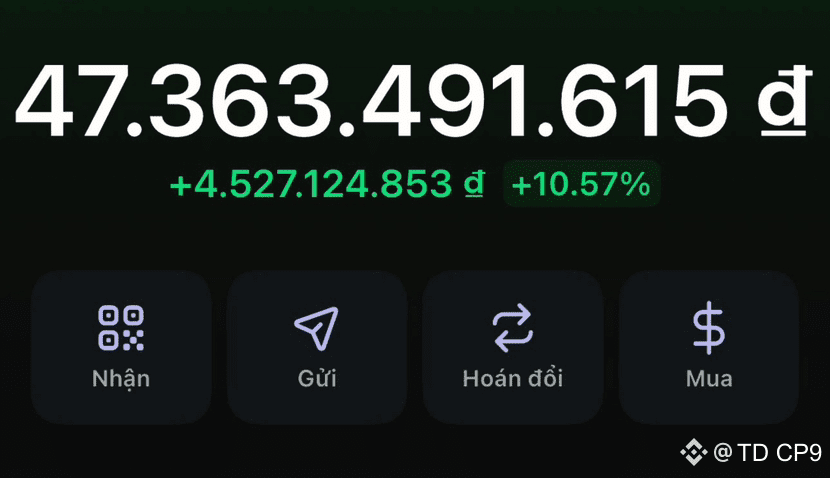Open the Gửi (send) action
This screenshot has height=478, width=830.
316,346
